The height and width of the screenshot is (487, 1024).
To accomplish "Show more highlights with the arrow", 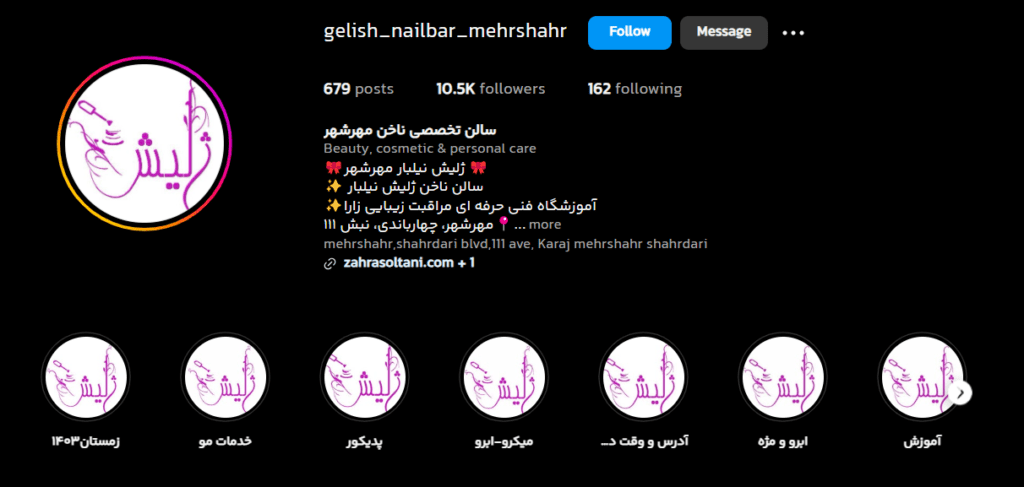I will pyautogui.click(x=961, y=393).
